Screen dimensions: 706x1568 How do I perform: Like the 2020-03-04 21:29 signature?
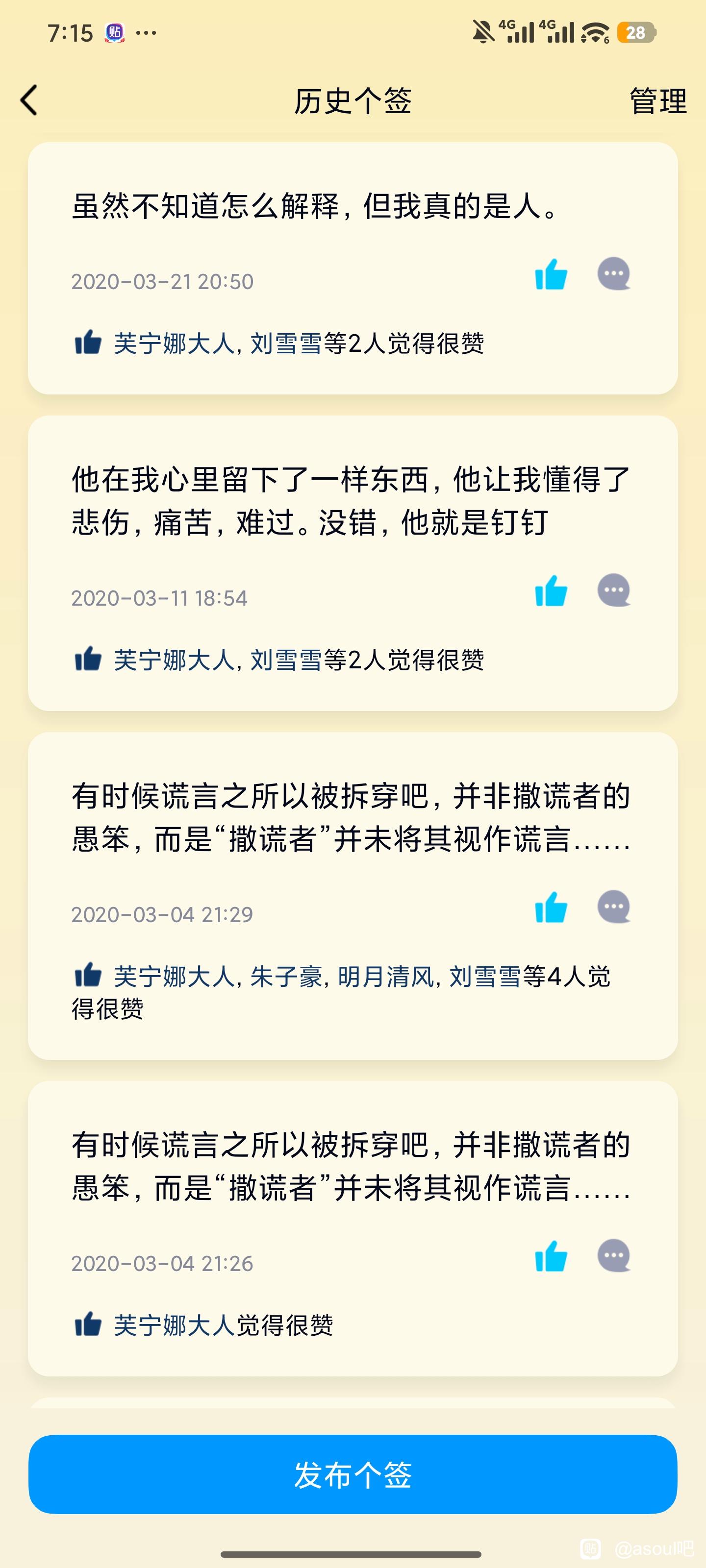[x=551, y=907]
